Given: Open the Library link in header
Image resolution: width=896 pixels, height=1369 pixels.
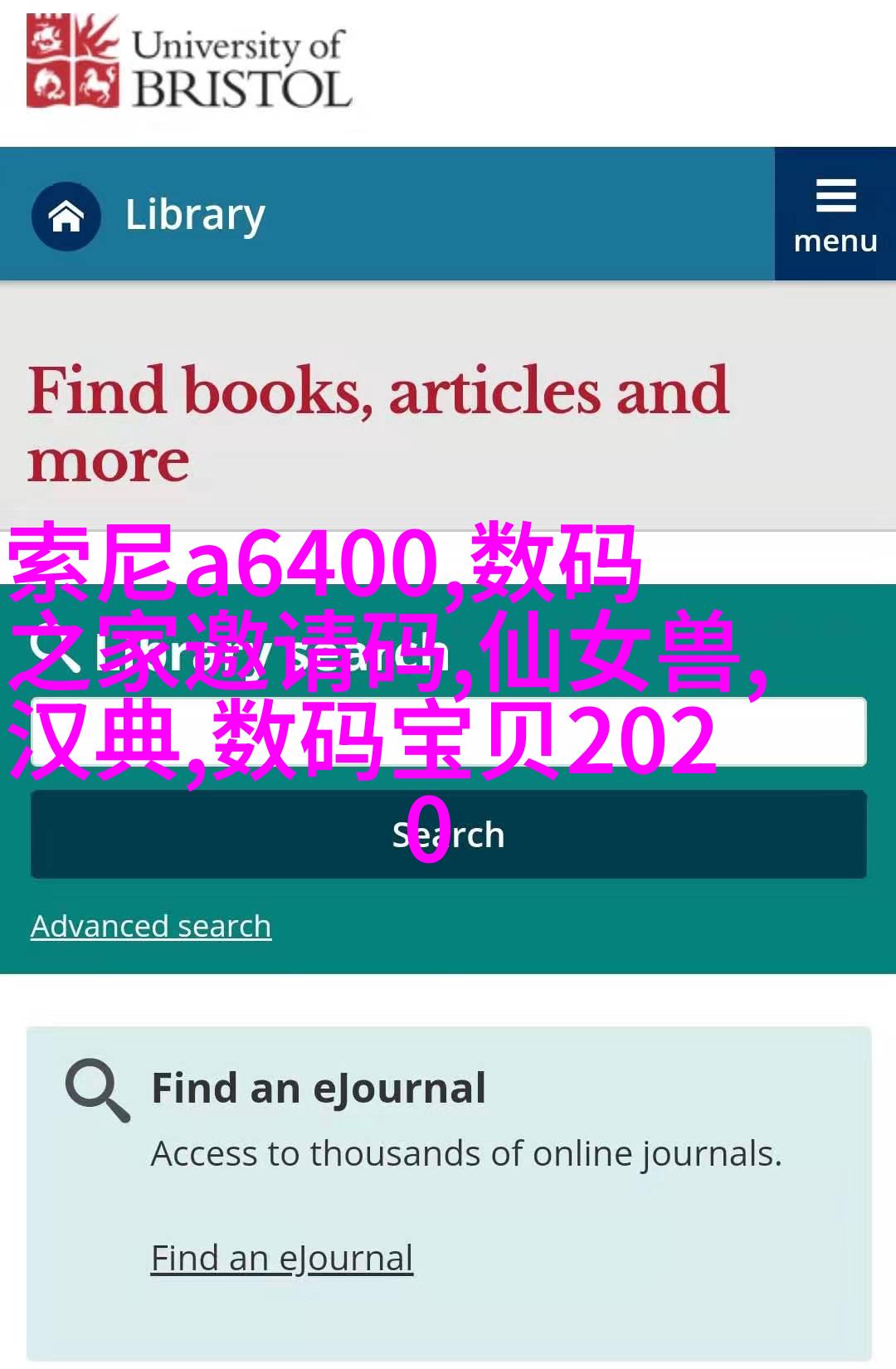Looking at the screenshot, I should pos(195,215).
